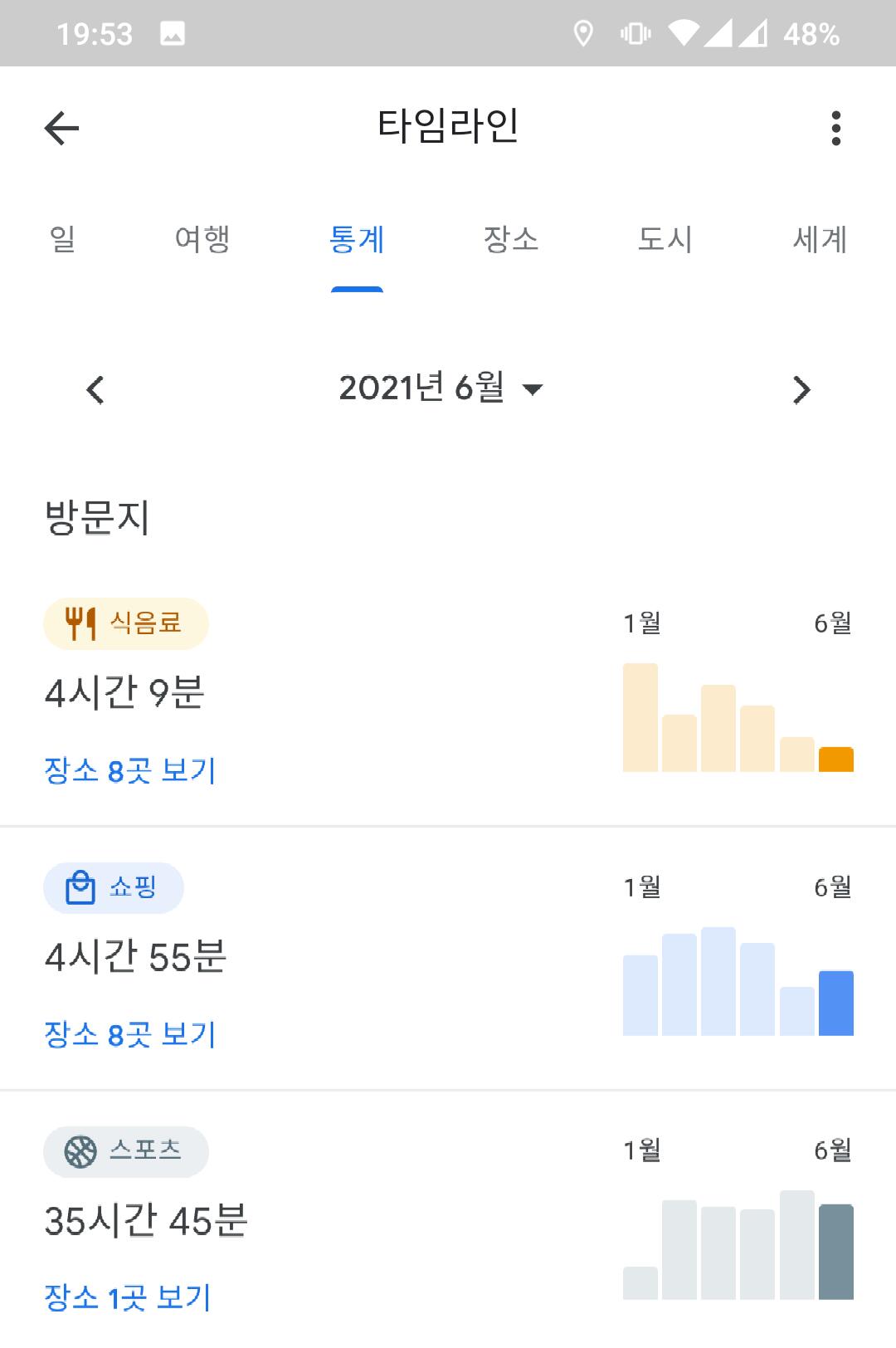Image resolution: width=896 pixels, height=1348 pixels.
Task: Go to the previous month
Action: coord(95,389)
